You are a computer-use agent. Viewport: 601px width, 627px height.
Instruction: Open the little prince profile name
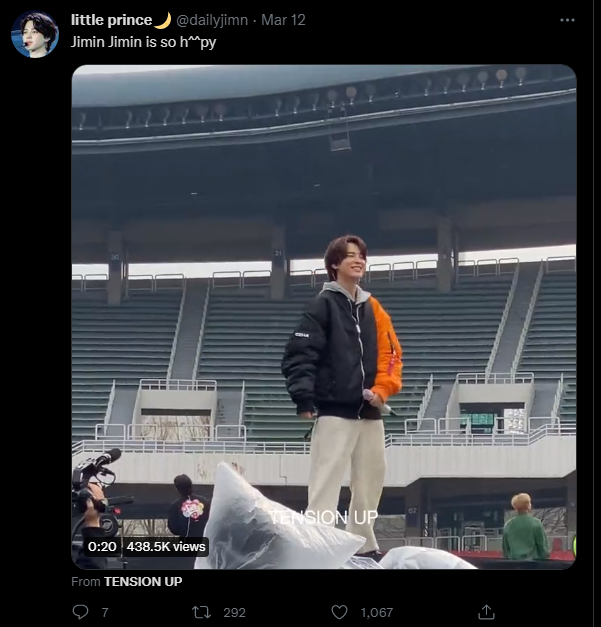111,20
